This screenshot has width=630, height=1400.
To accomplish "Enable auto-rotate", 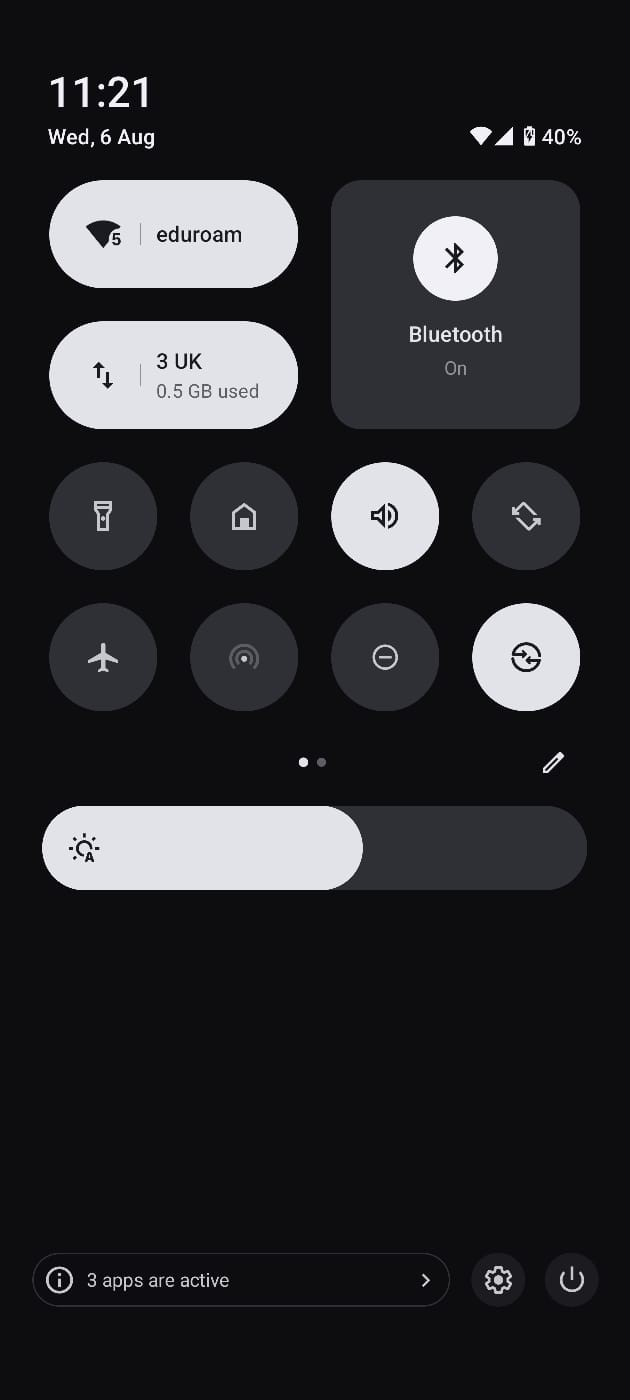I will pyautogui.click(x=526, y=516).
